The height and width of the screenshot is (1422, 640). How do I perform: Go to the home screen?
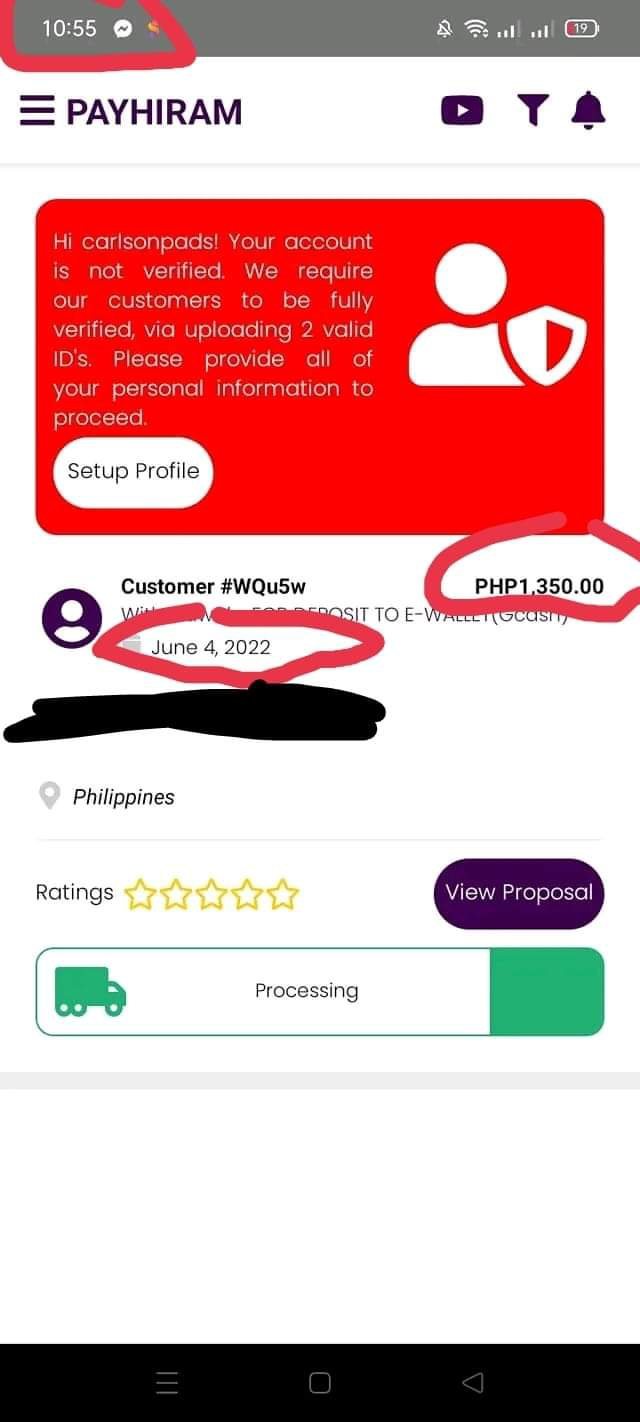tap(320, 1383)
